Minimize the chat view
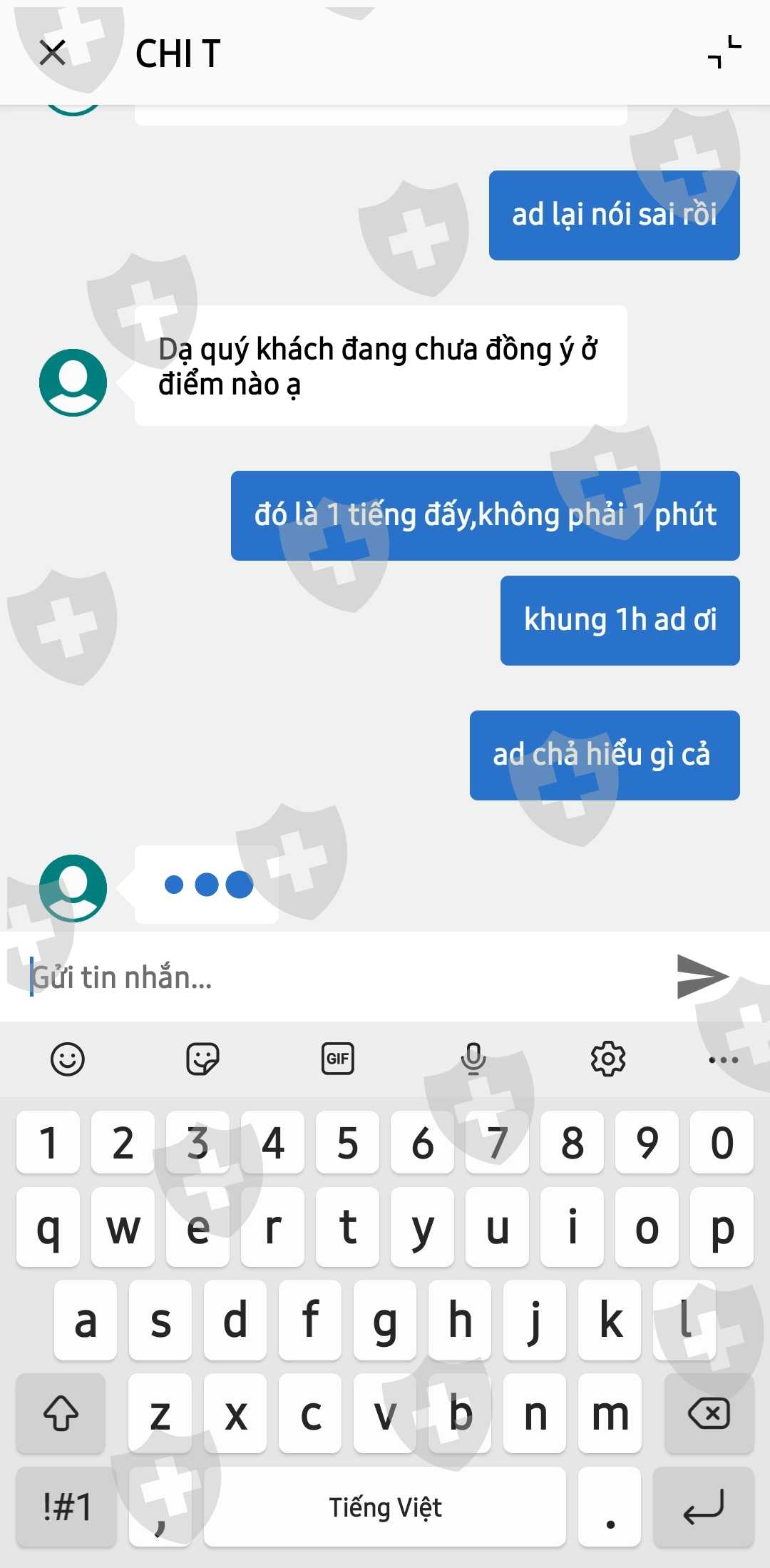This screenshot has width=770, height=1568. click(x=724, y=52)
